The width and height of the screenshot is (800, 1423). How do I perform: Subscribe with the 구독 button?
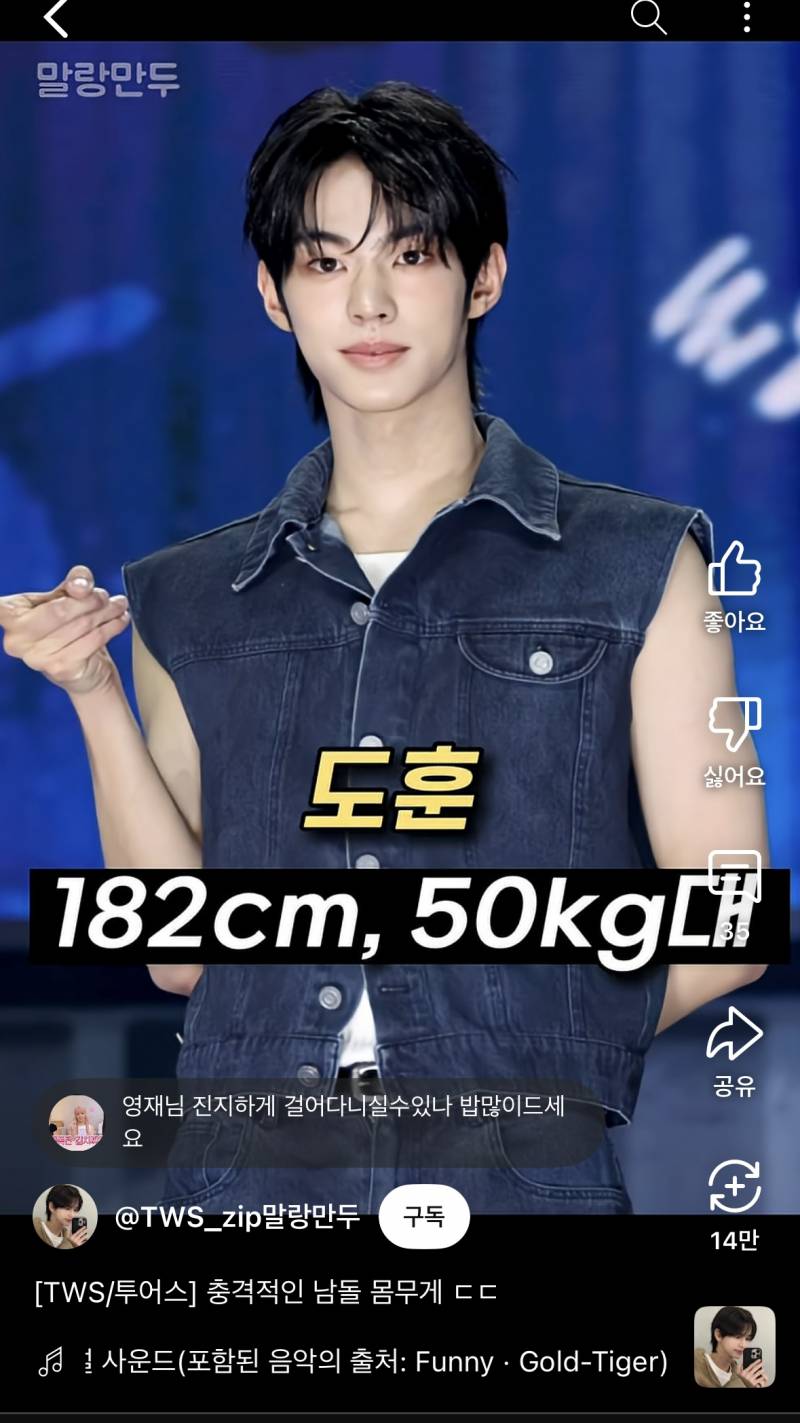424,1217
